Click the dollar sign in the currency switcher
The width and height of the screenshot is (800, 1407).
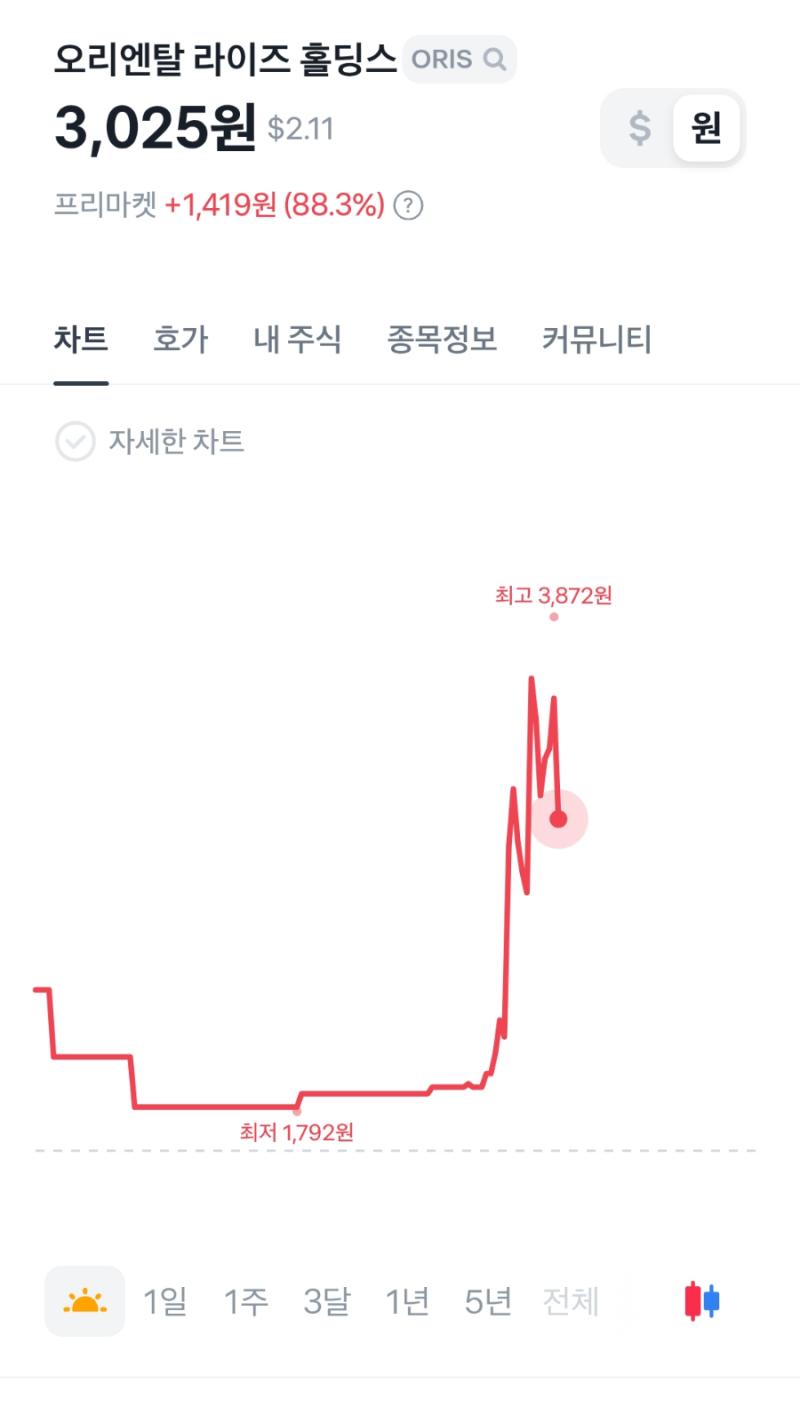pyautogui.click(x=638, y=128)
